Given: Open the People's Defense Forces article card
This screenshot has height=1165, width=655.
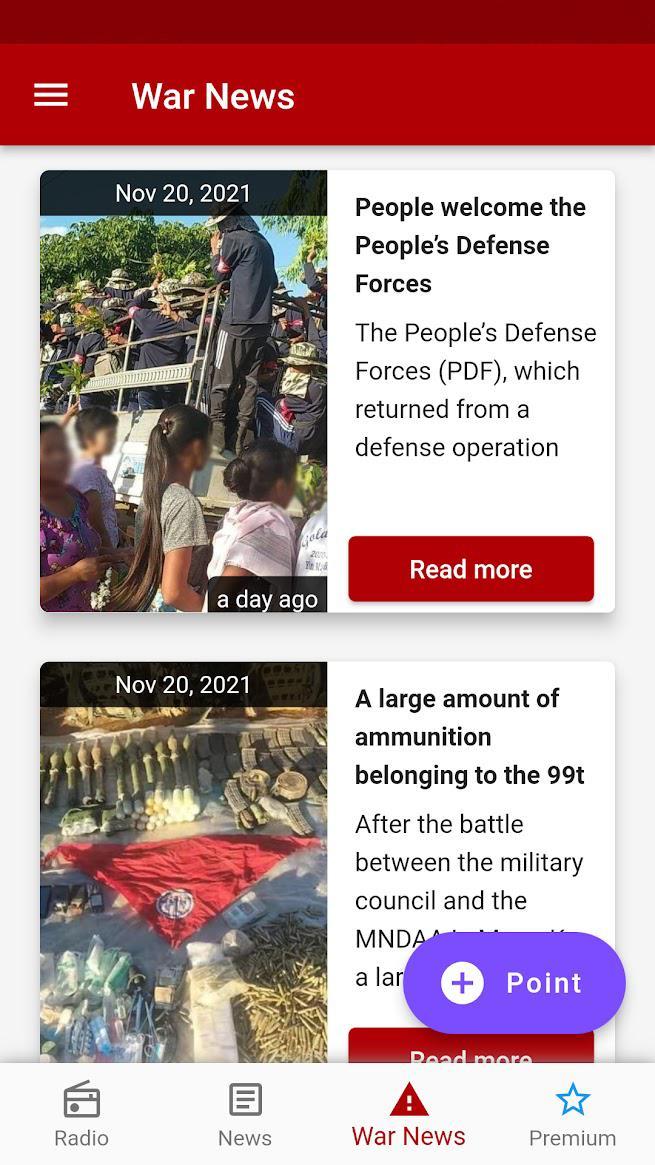Looking at the screenshot, I should [470, 330].
